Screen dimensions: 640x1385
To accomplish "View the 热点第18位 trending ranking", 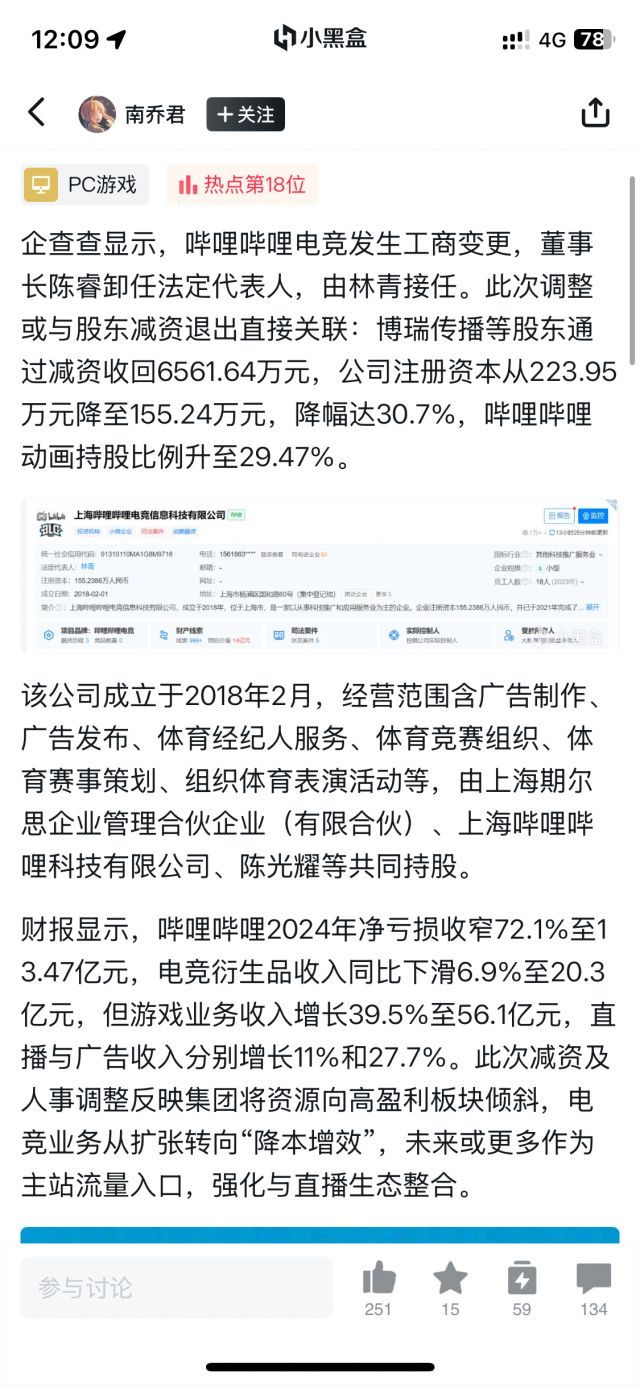I will click(x=242, y=185).
